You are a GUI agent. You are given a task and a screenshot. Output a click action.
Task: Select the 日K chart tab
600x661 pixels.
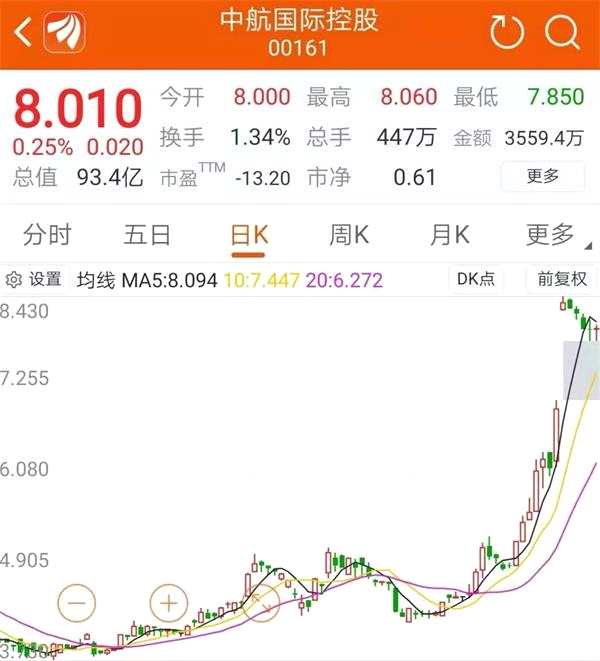(249, 235)
